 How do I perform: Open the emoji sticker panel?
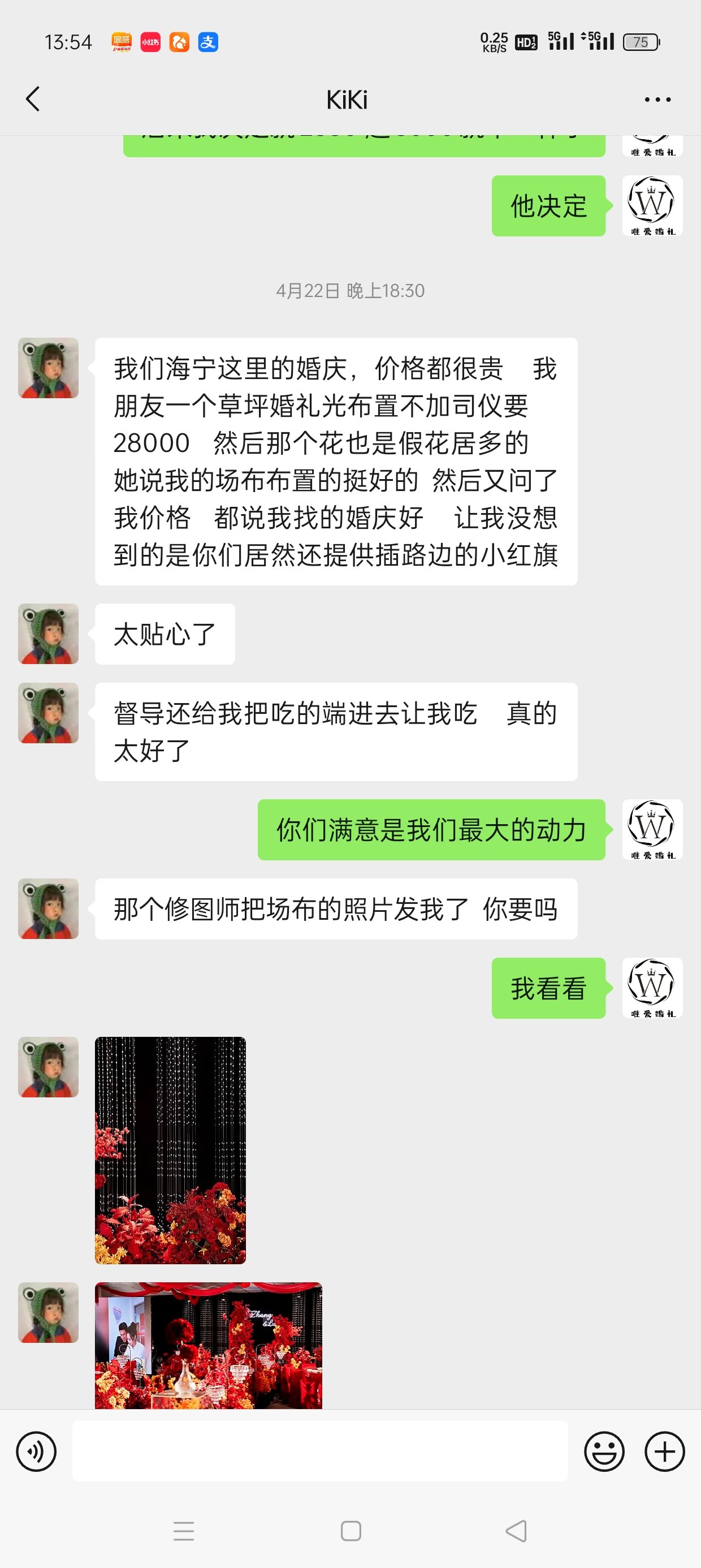pyautogui.click(x=604, y=1451)
